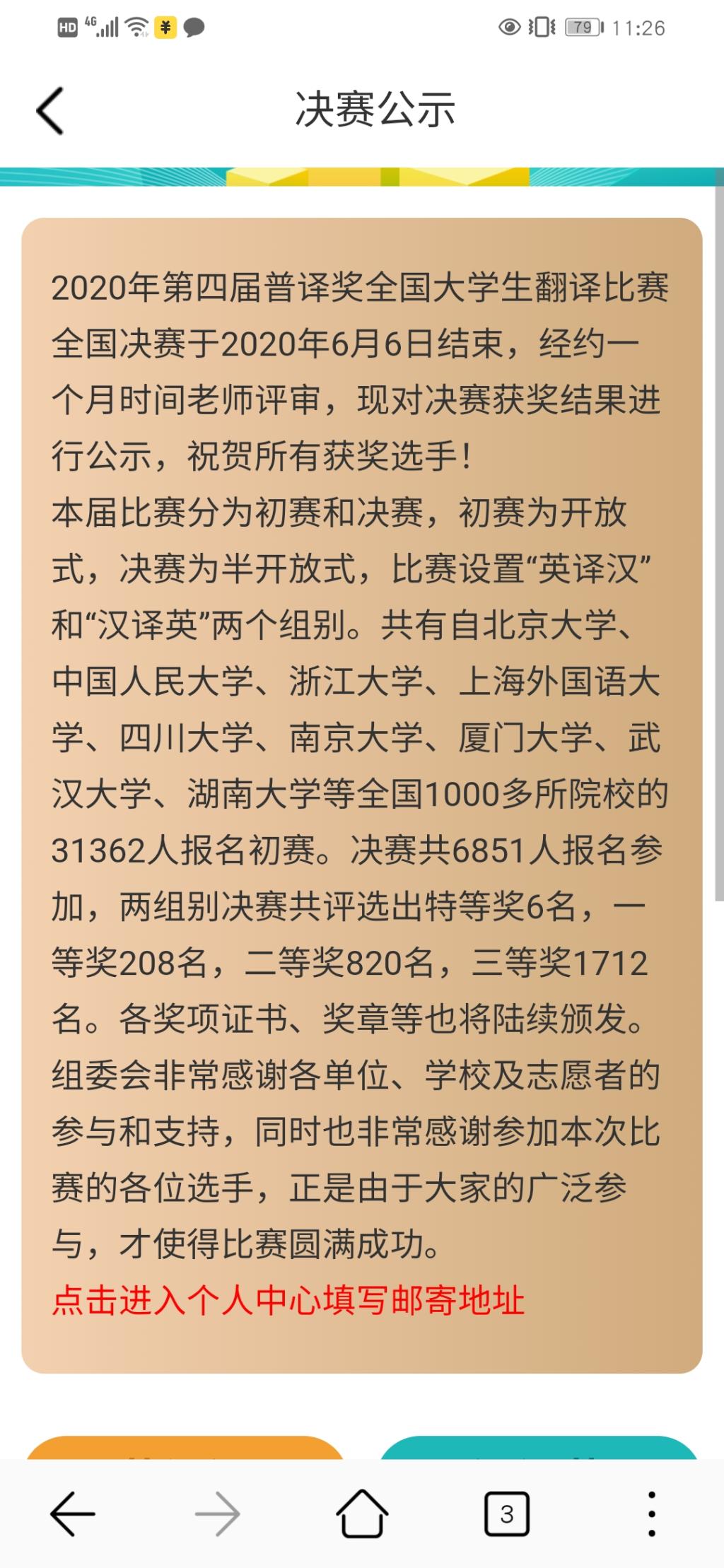Viewport: 724px width, 1568px height.
Task: Open the tab switcher showing 3 tabs
Action: pos(506,1514)
